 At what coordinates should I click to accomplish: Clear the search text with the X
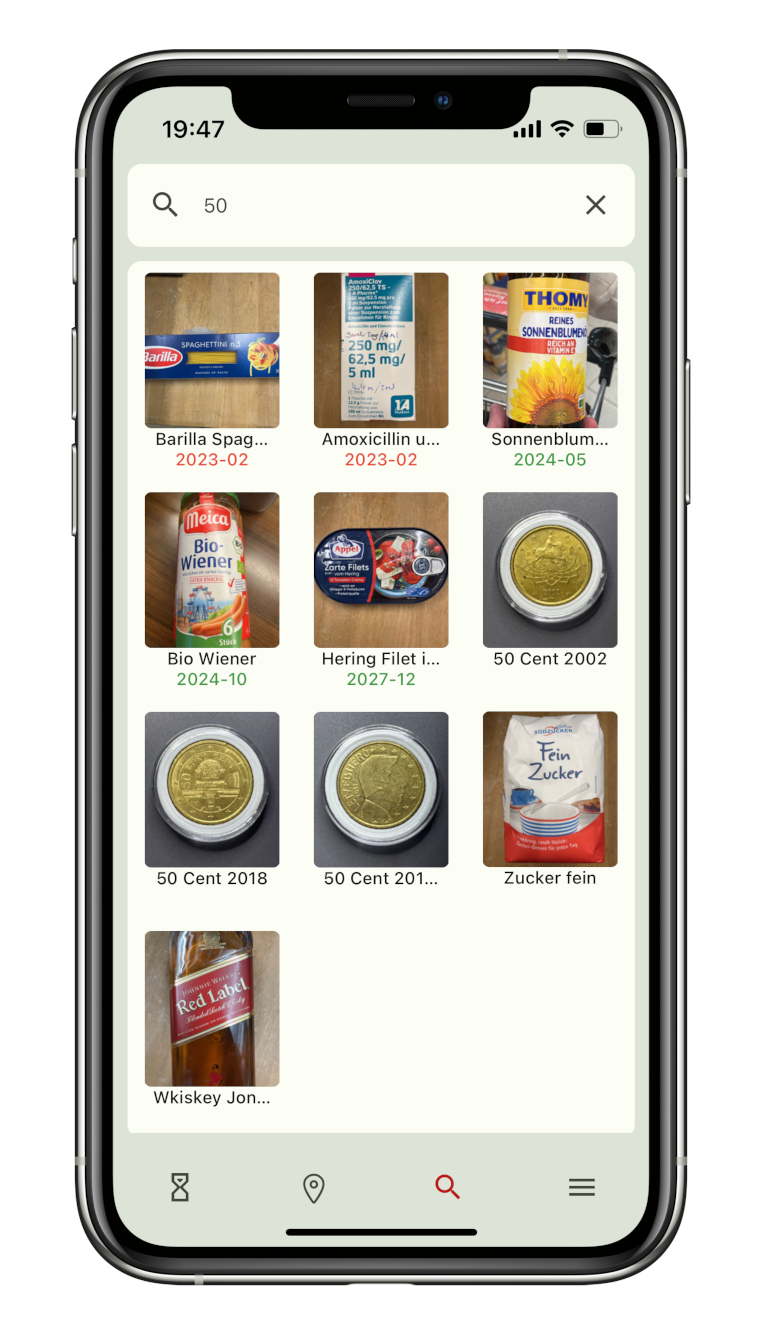tap(595, 205)
